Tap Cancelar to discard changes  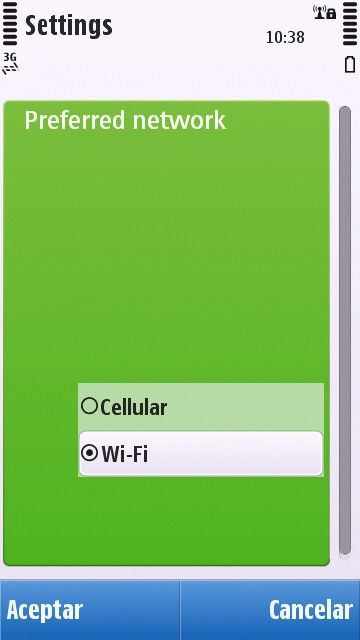270,610
